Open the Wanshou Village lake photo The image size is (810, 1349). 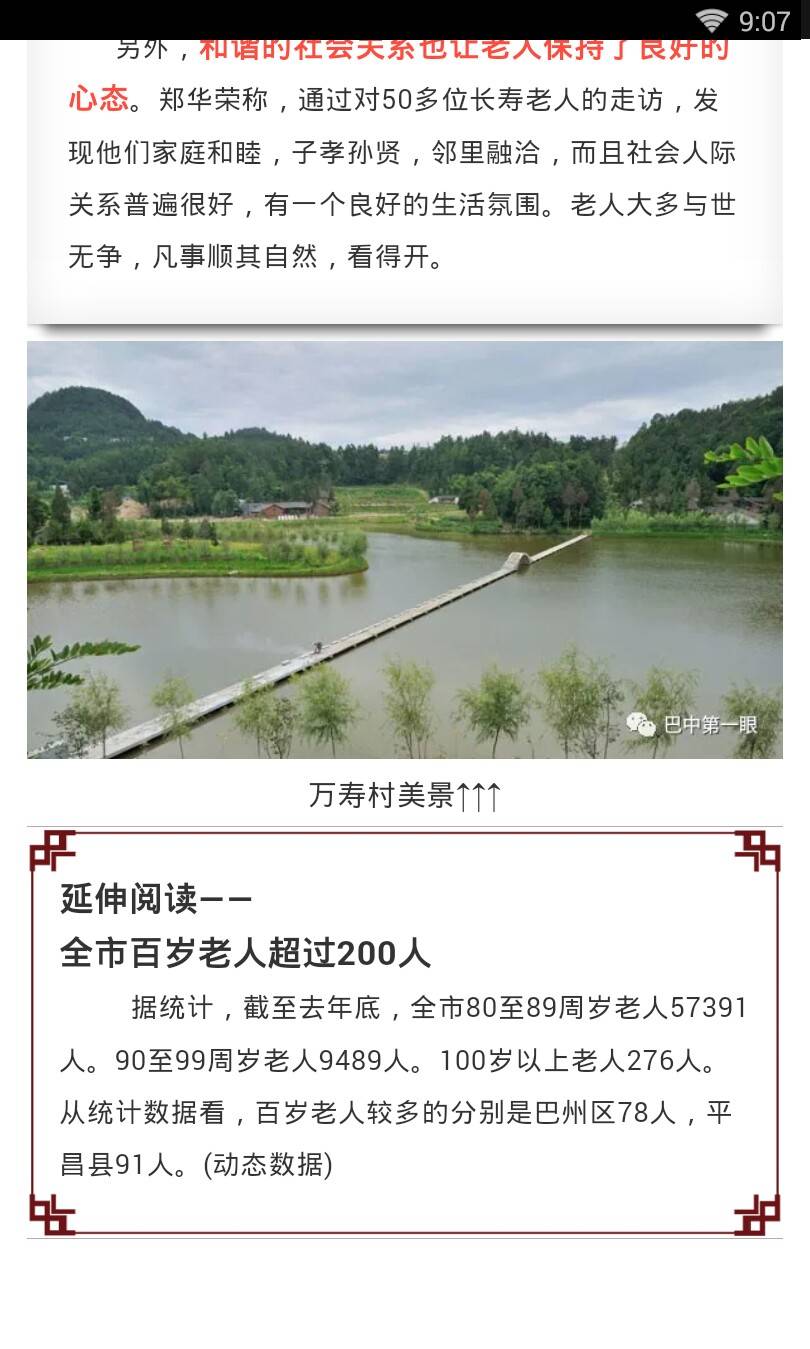click(404, 549)
